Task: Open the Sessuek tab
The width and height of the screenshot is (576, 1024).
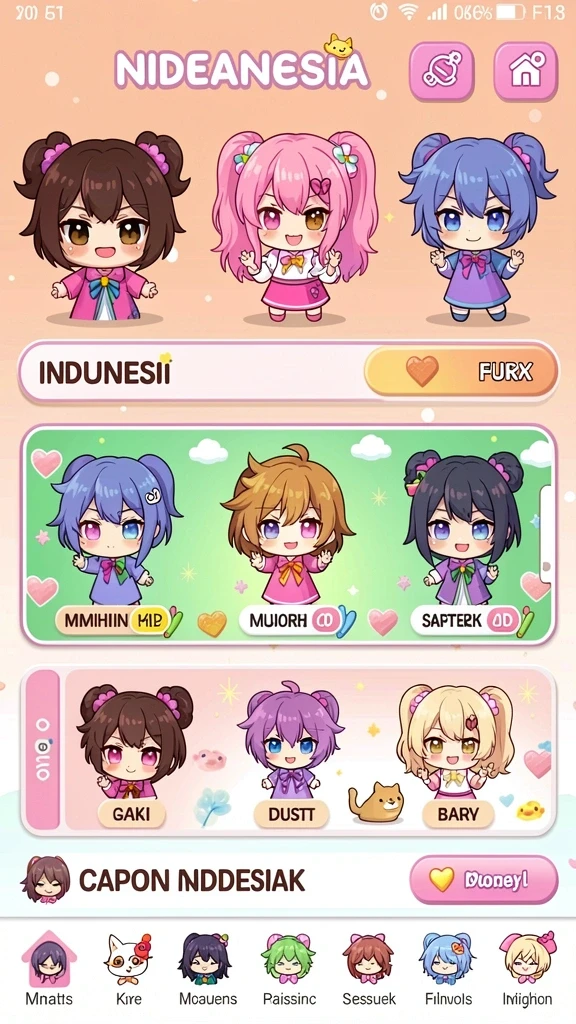Action: click(369, 968)
